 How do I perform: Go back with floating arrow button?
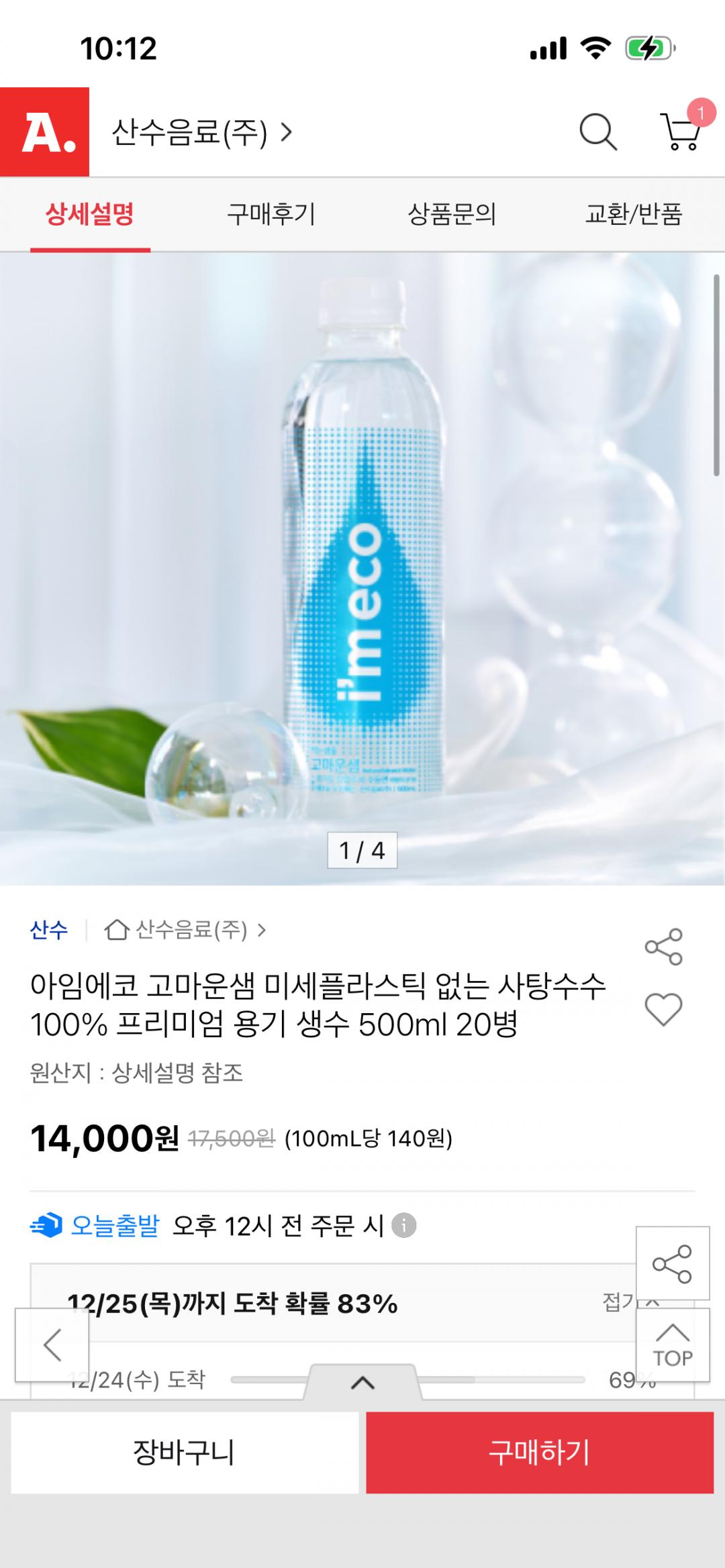[x=52, y=1345]
